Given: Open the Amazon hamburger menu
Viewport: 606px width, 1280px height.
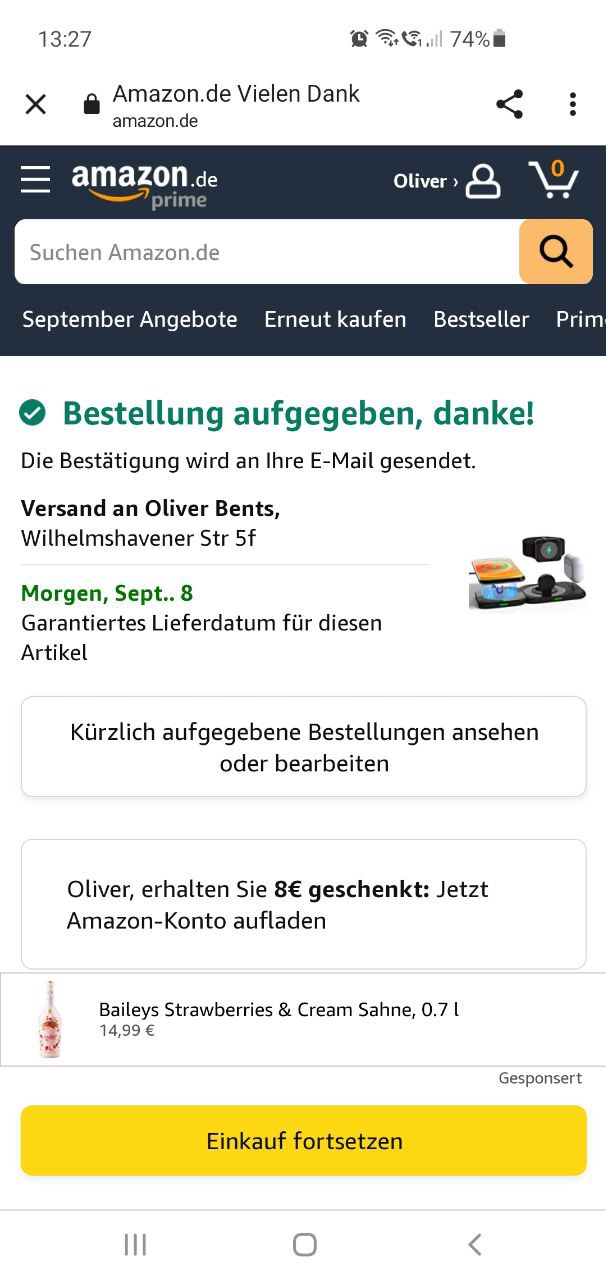Looking at the screenshot, I should (35, 180).
